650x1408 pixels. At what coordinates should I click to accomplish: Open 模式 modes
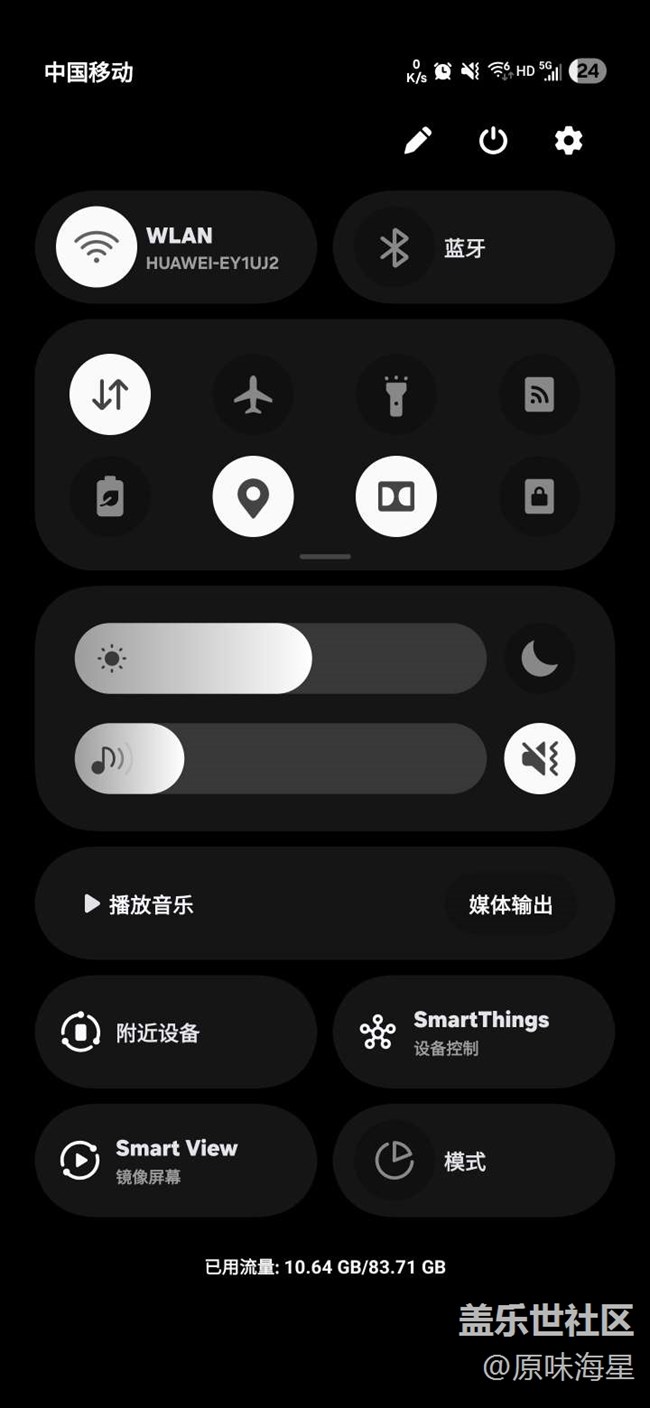(x=474, y=1160)
